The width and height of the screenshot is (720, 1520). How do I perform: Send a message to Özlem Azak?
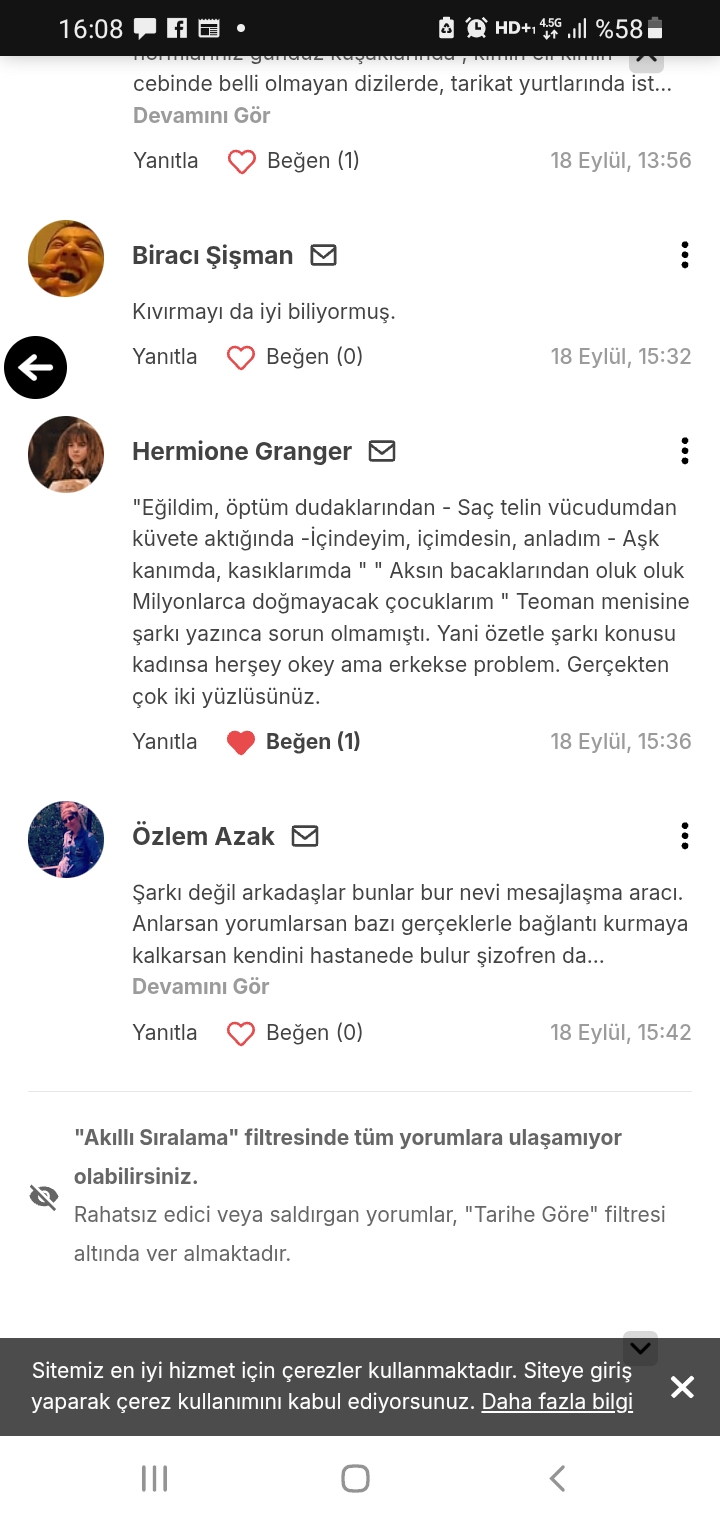pyautogui.click(x=305, y=836)
